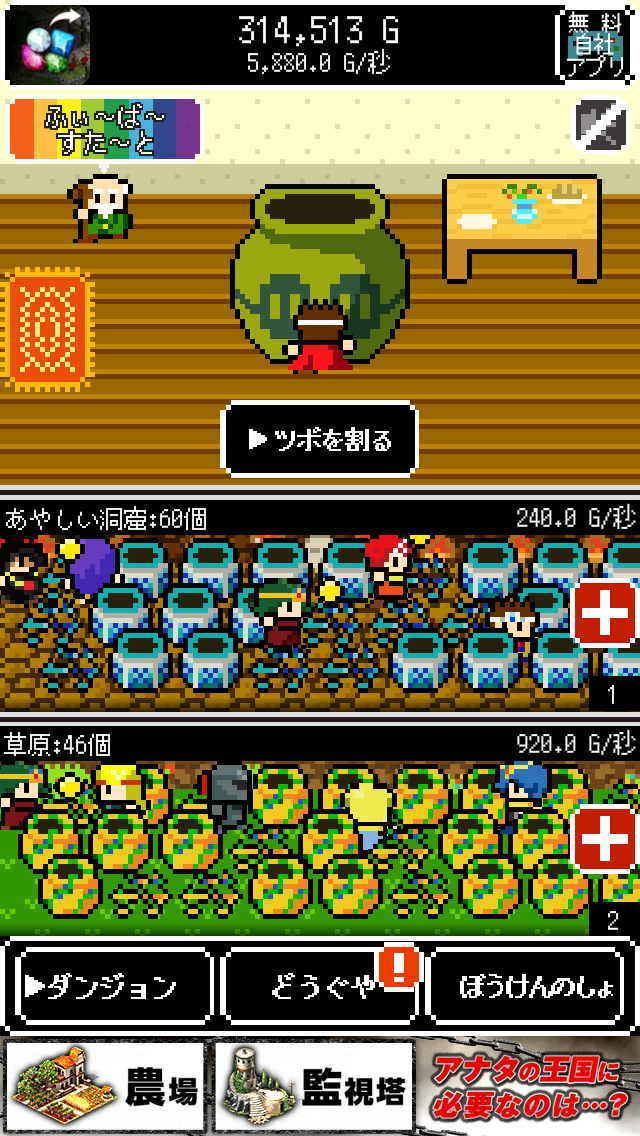
Task: Add pots to 草原 with plus
Action: click(x=604, y=840)
